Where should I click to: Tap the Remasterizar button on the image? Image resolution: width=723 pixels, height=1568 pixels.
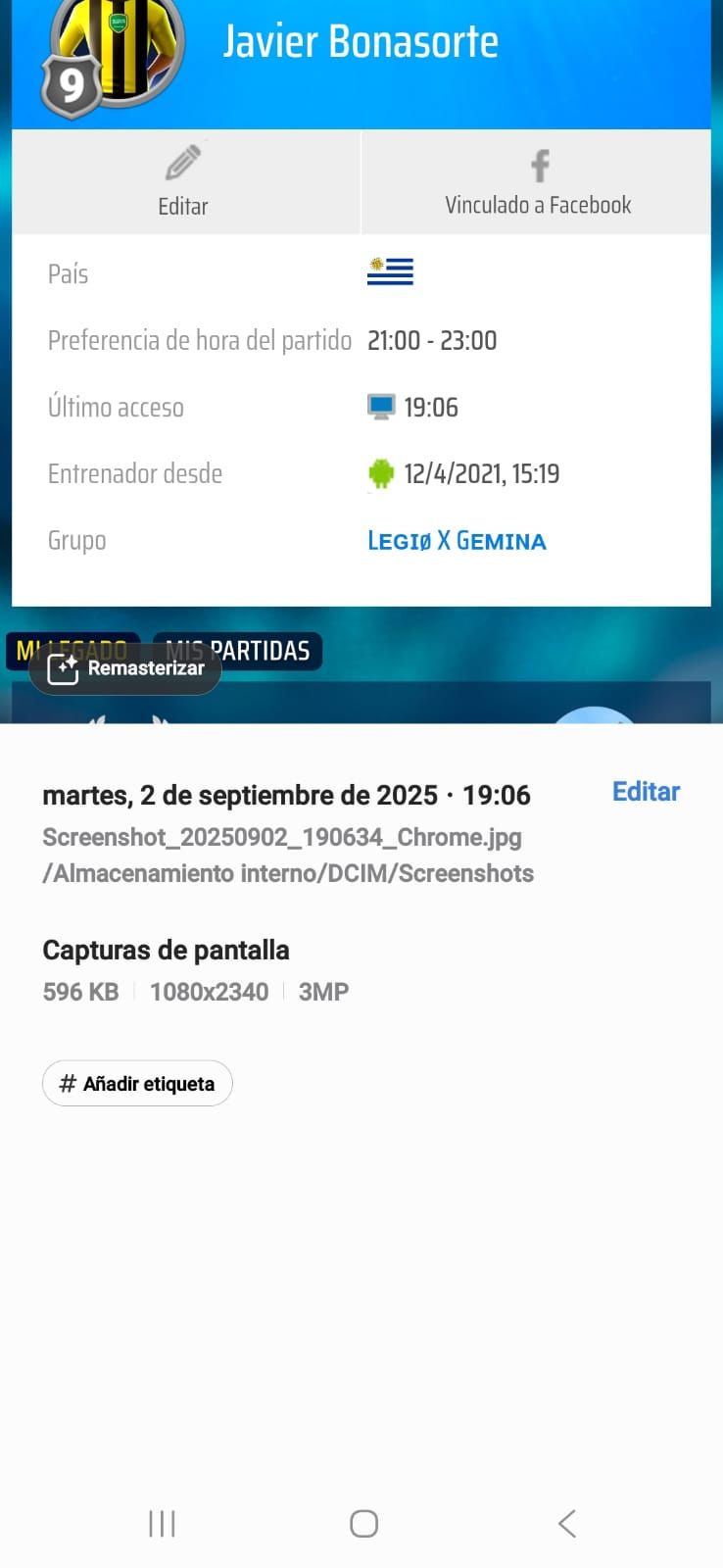click(125, 669)
